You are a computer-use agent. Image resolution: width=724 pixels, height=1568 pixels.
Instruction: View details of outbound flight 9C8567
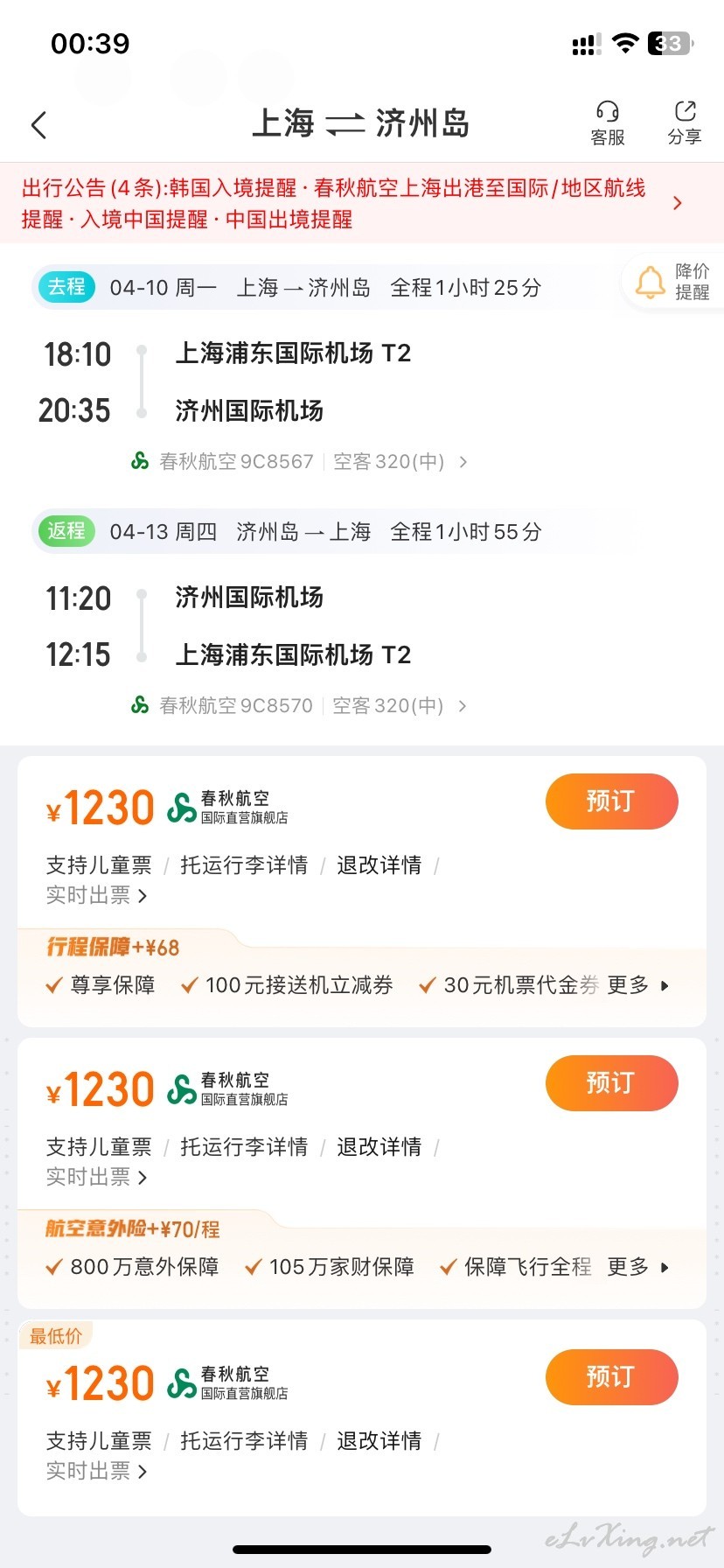click(299, 461)
